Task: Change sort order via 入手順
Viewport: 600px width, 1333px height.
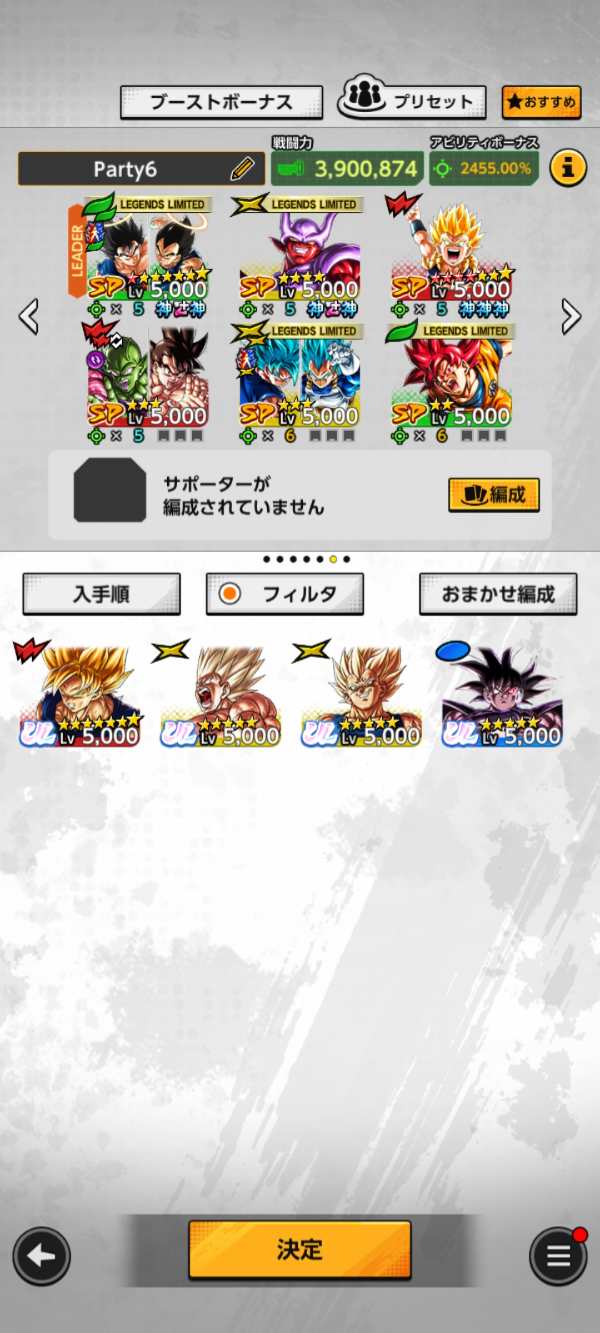Action: click(x=101, y=593)
